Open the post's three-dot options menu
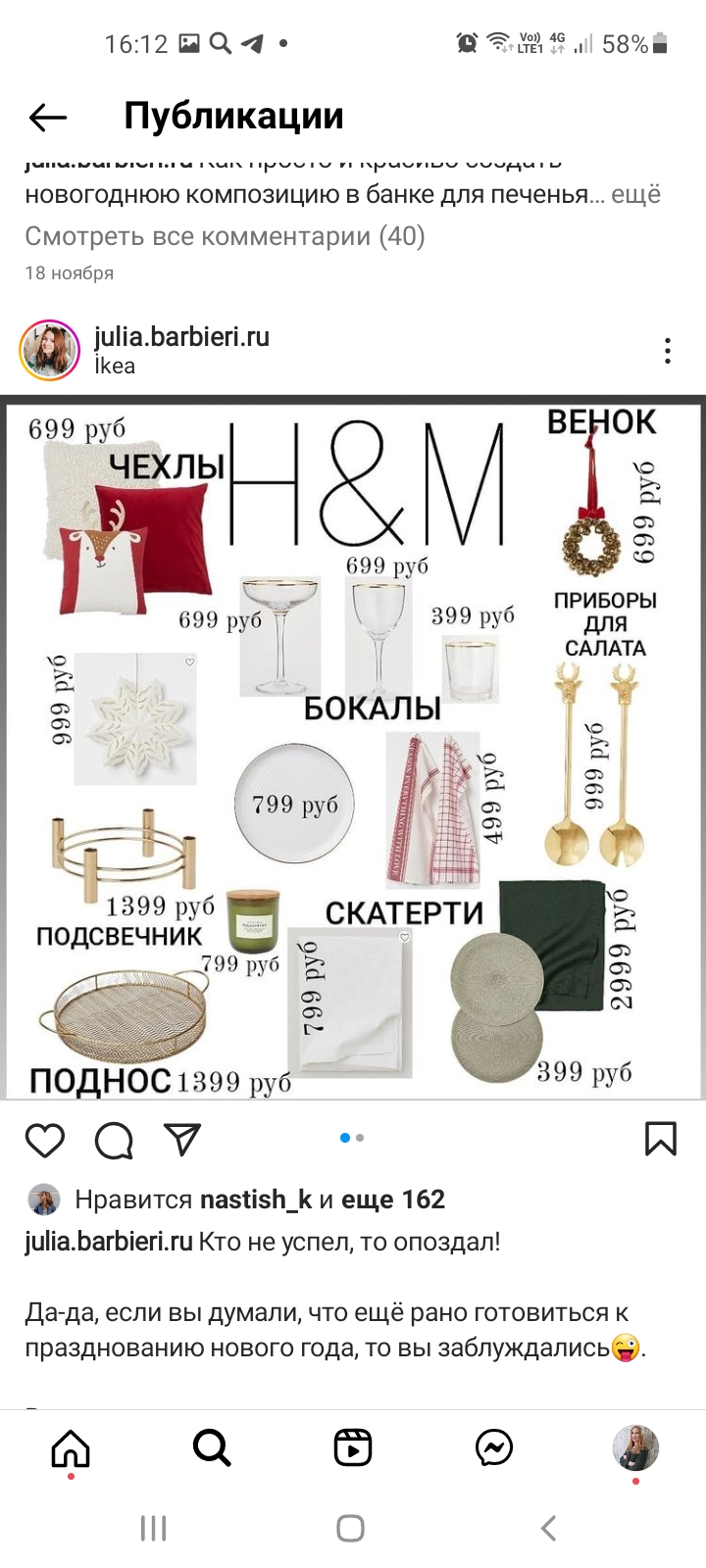 pos(668,351)
